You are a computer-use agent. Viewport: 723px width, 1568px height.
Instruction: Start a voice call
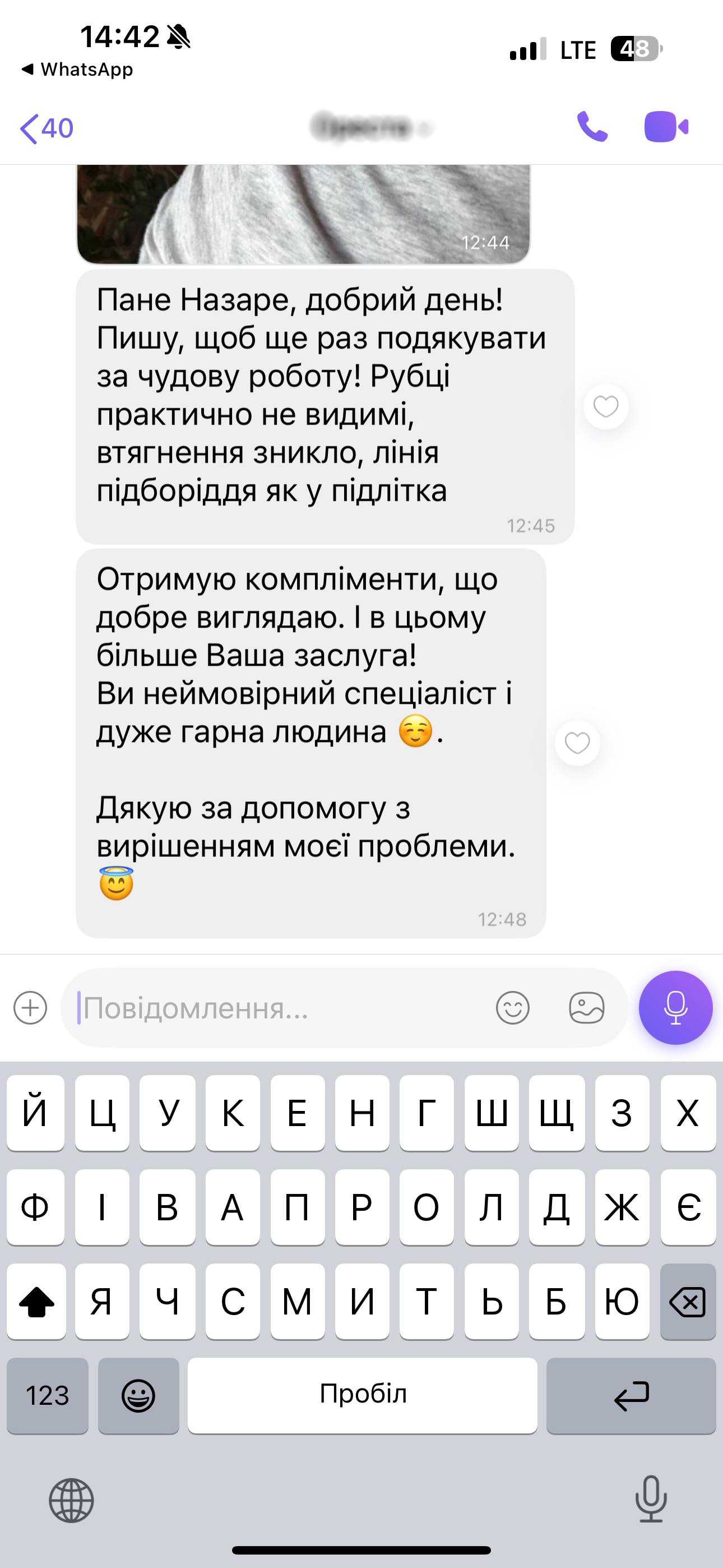coord(592,127)
